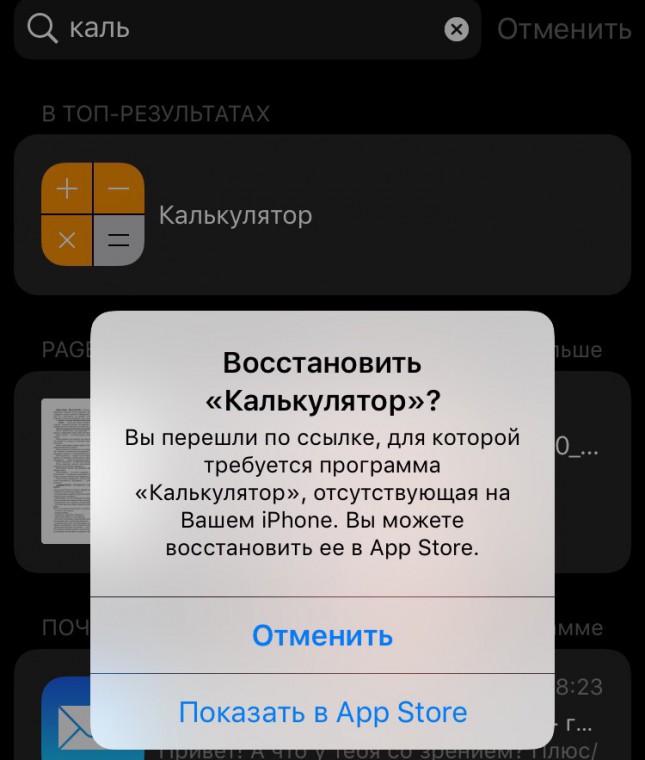This screenshot has width=645, height=760.
Task: Tap Отменить next to the search bar
Action: [x=564, y=29]
